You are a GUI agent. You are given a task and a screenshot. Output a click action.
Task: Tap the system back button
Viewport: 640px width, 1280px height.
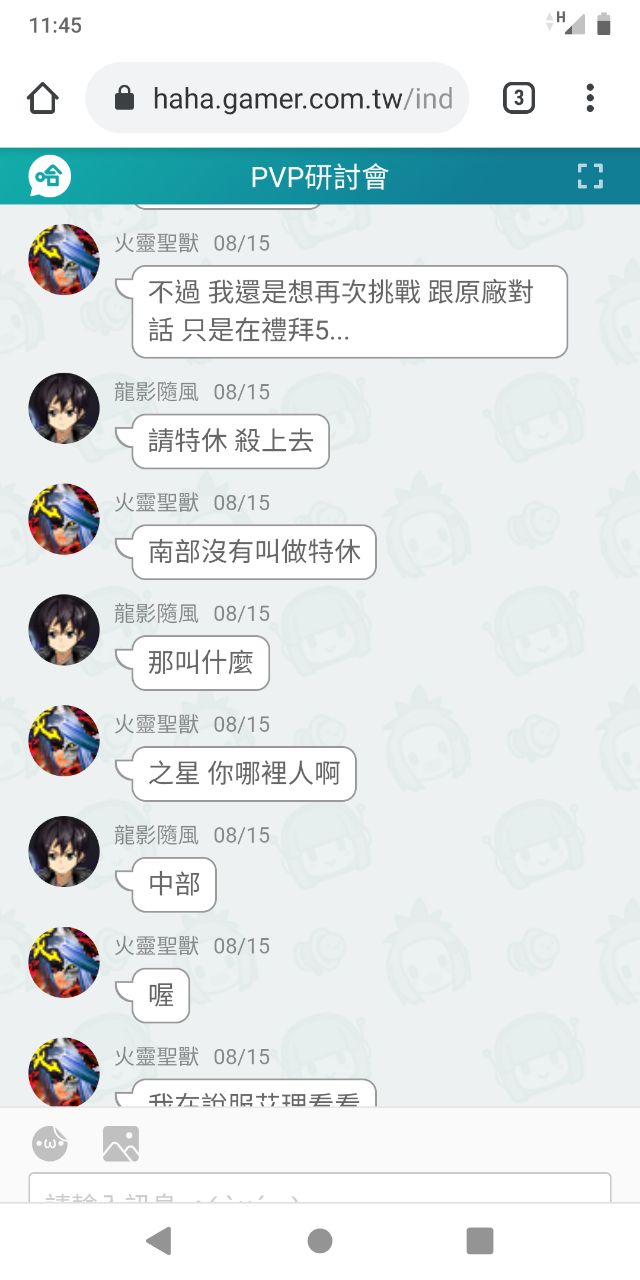(159, 1241)
